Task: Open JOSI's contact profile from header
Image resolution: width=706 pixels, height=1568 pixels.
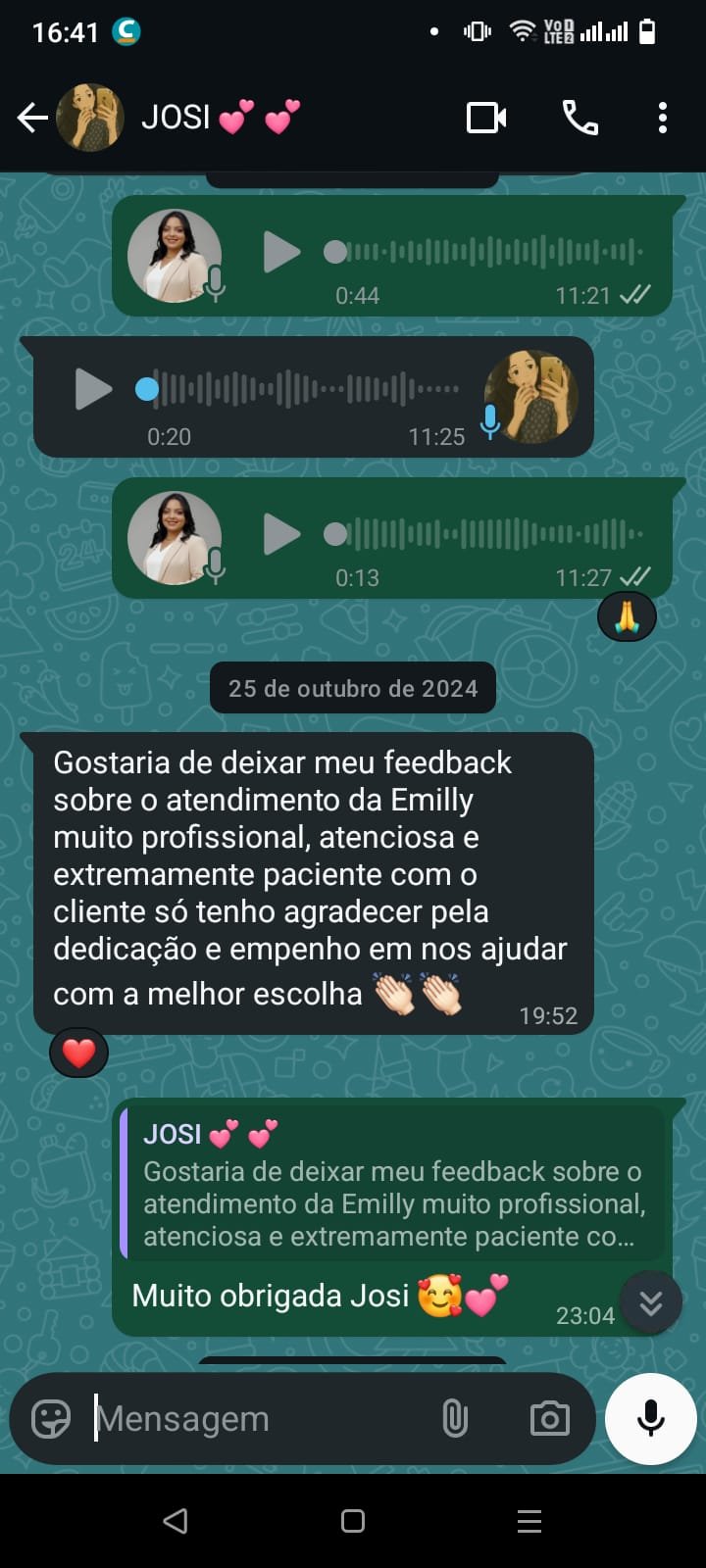Action: [x=176, y=119]
